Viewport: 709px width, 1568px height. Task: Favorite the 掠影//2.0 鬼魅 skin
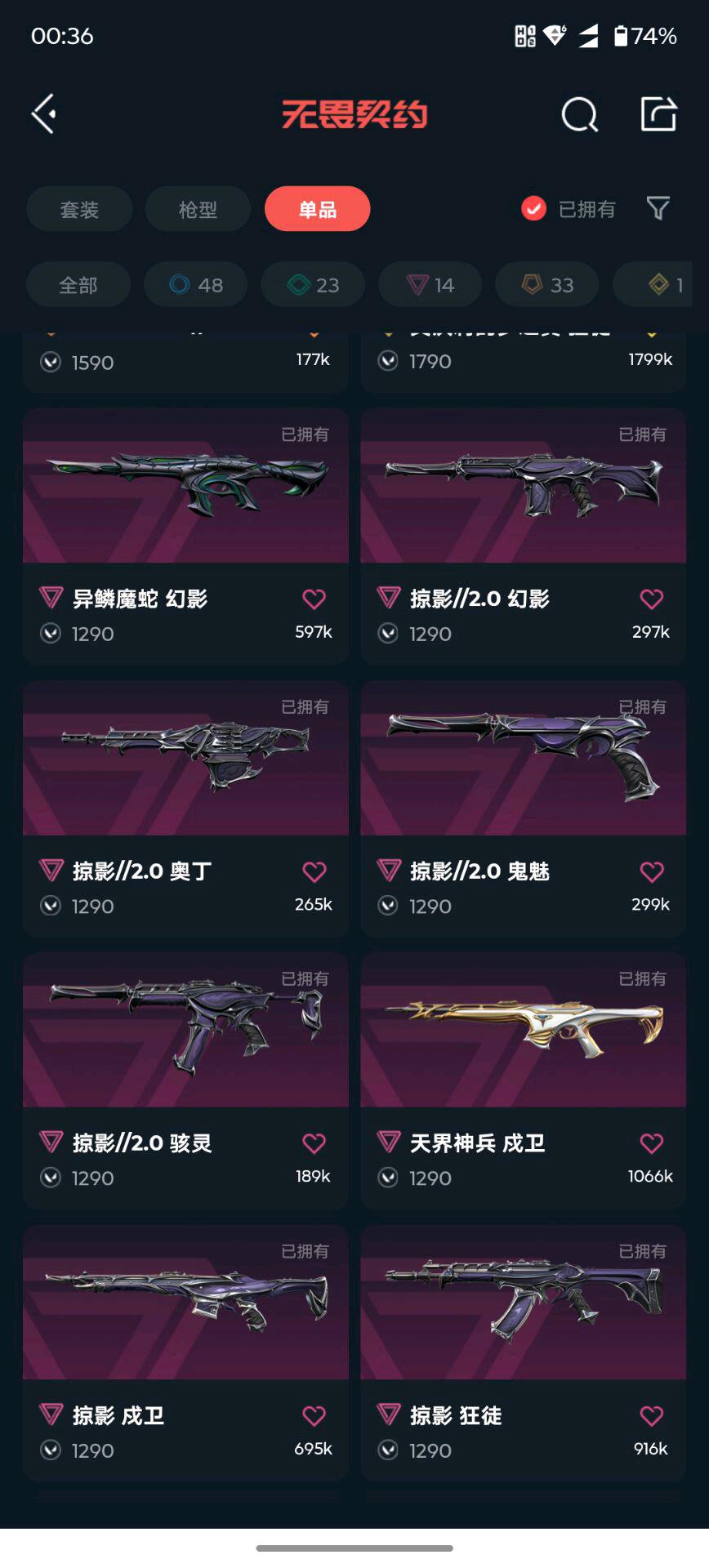pyautogui.click(x=652, y=871)
